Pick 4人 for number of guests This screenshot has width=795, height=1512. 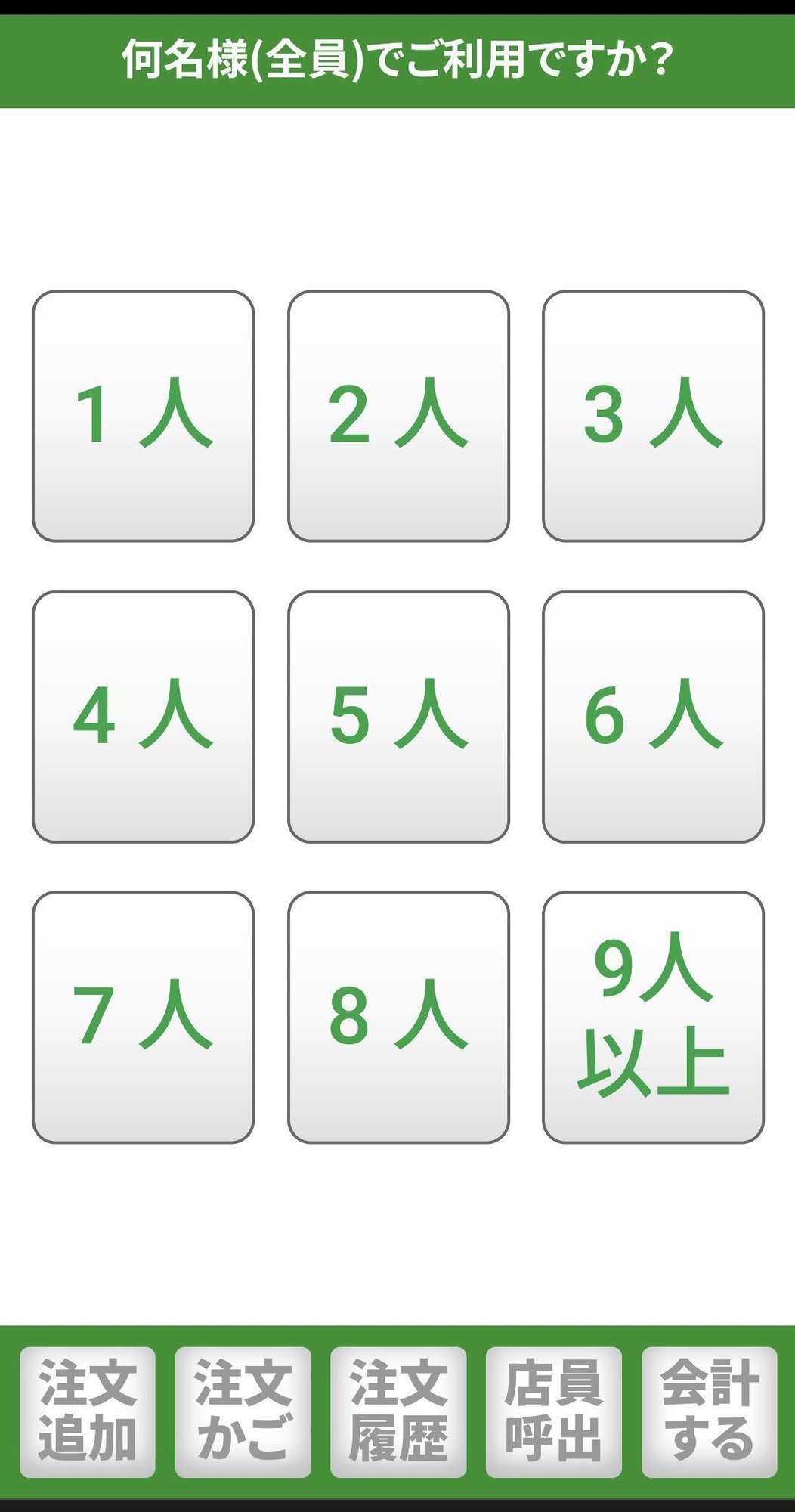[143, 717]
